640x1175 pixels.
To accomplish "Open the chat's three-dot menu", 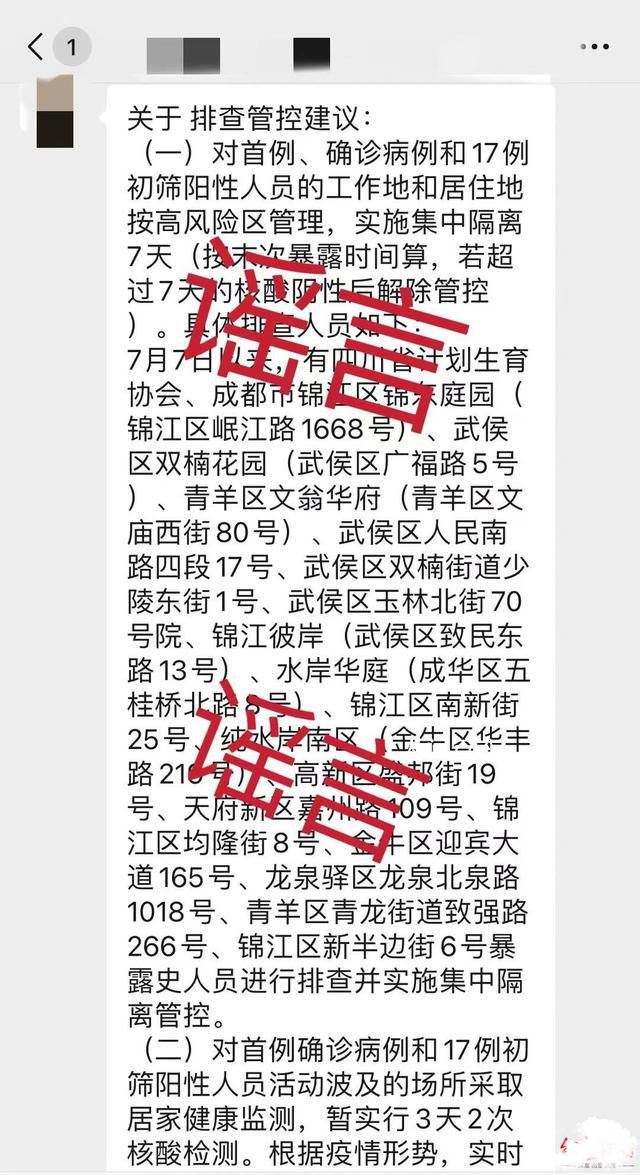I will 595,46.
